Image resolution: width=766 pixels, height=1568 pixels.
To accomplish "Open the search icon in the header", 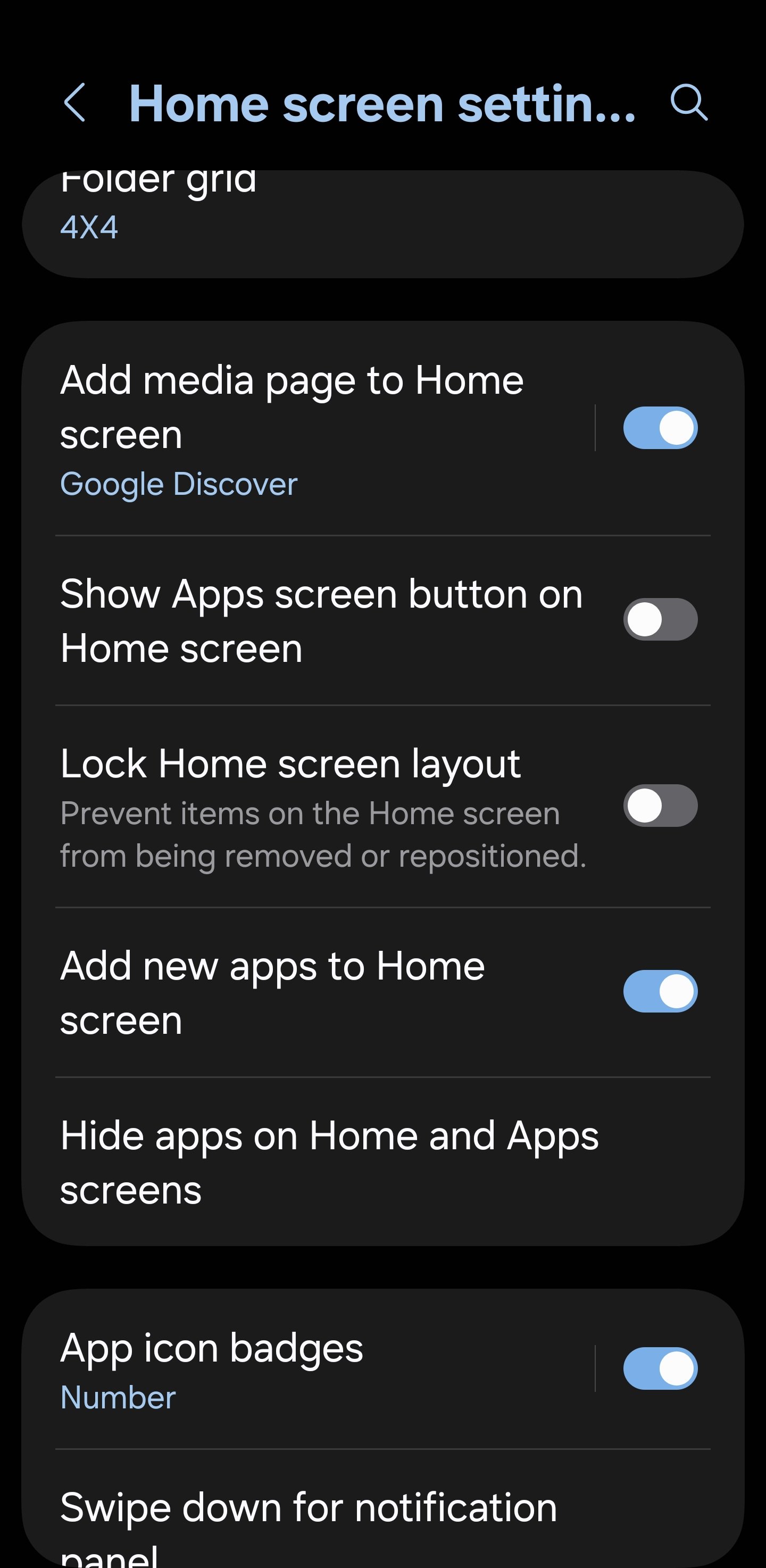I will coord(689,103).
